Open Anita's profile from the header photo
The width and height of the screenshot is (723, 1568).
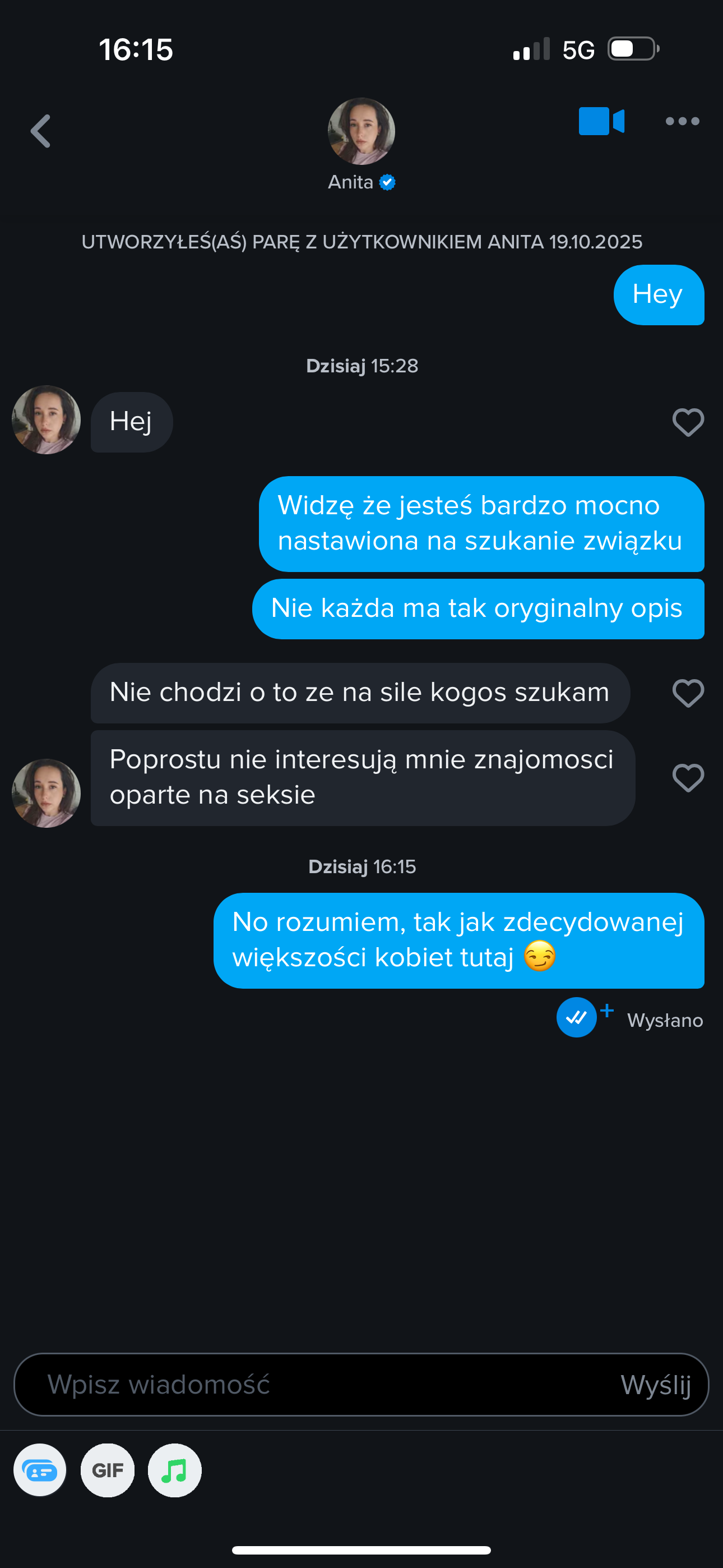click(361, 131)
